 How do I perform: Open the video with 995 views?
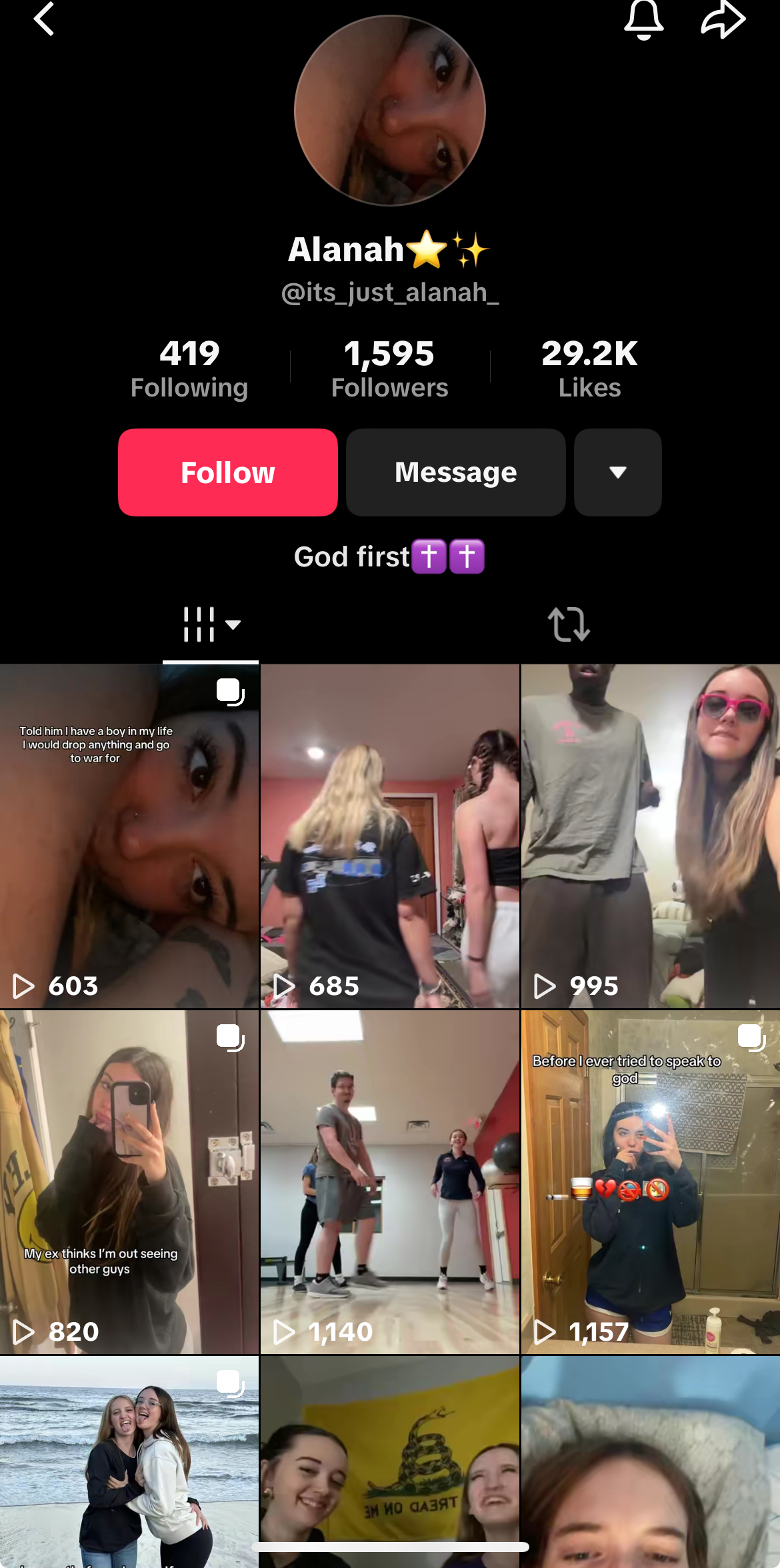(650, 836)
